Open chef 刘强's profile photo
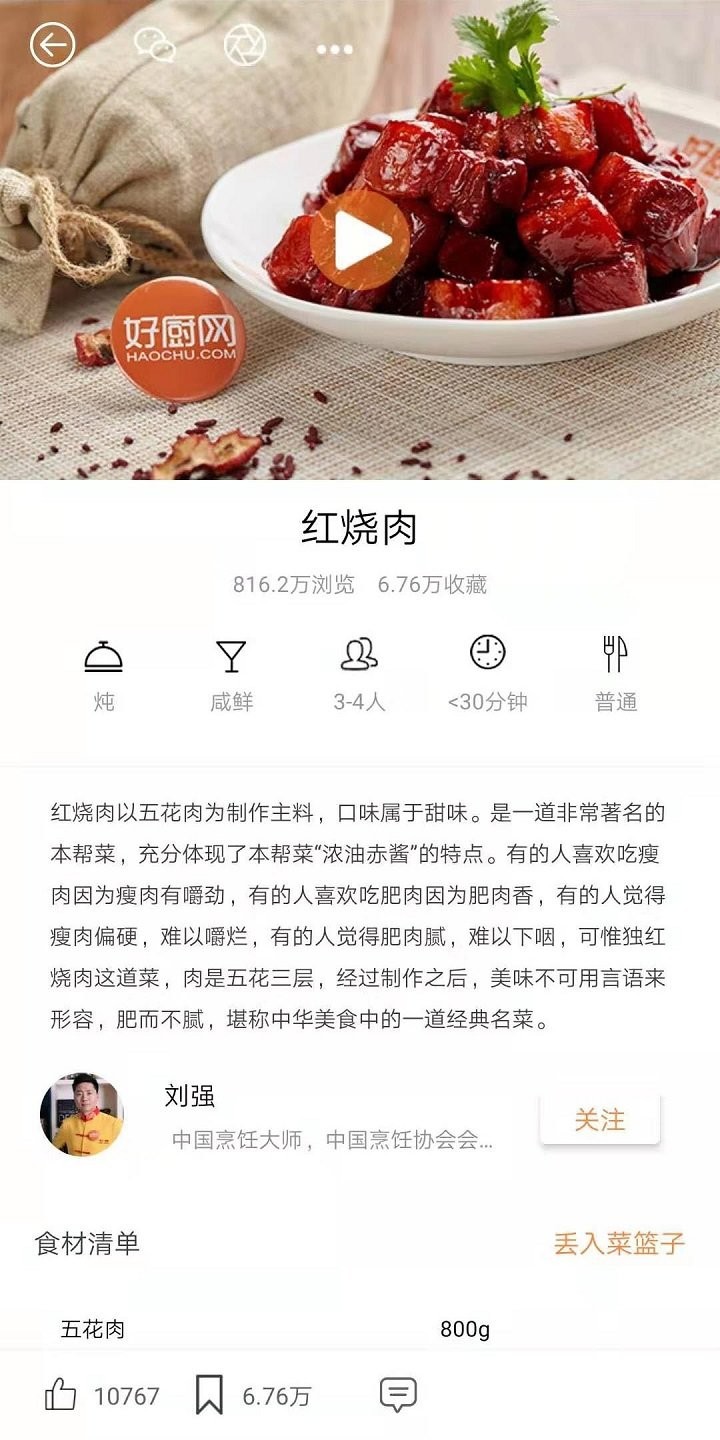The height and width of the screenshot is (1440, 720). (82, 1115)
